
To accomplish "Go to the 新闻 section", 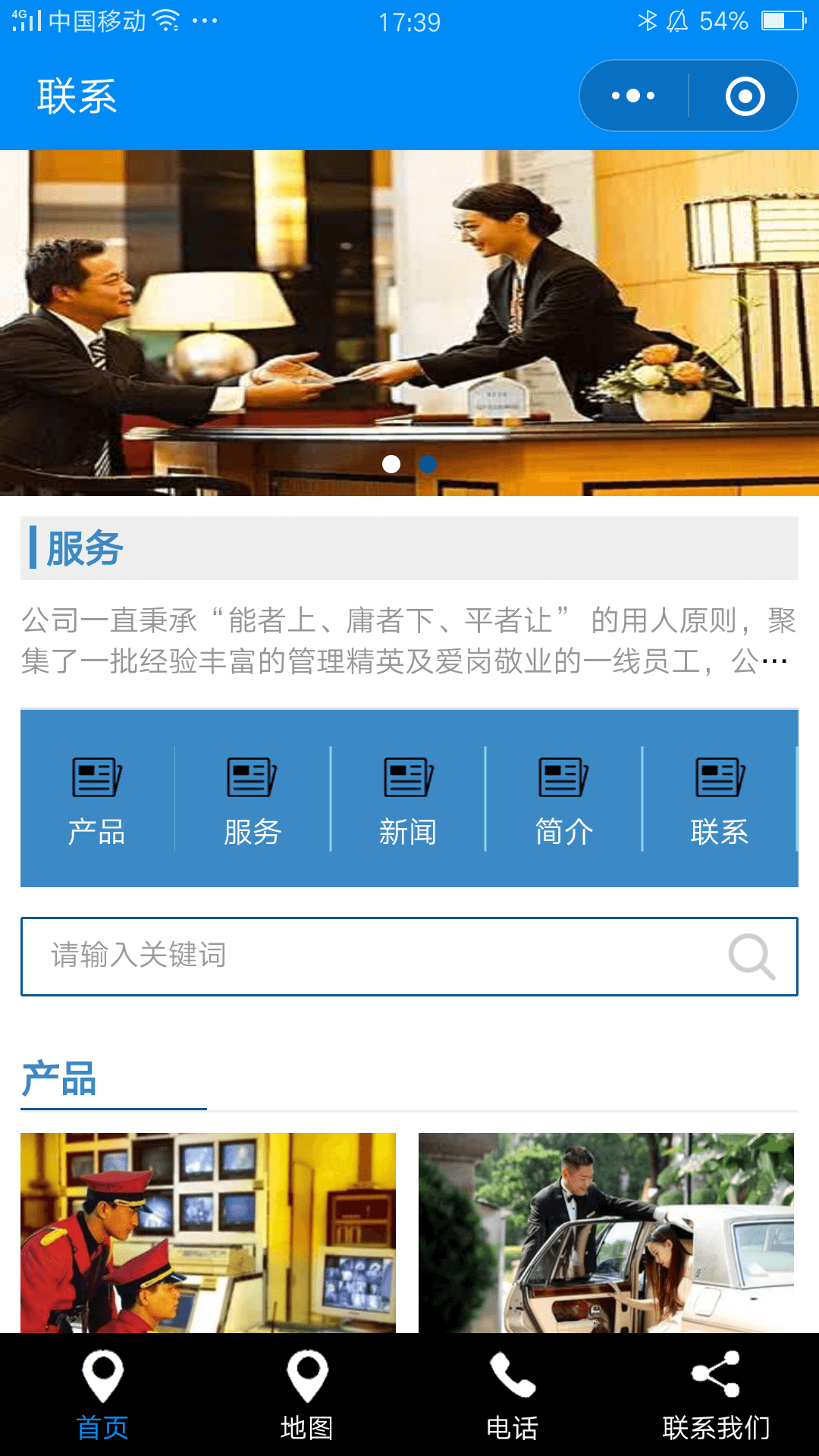I will [x=408, y=799].
